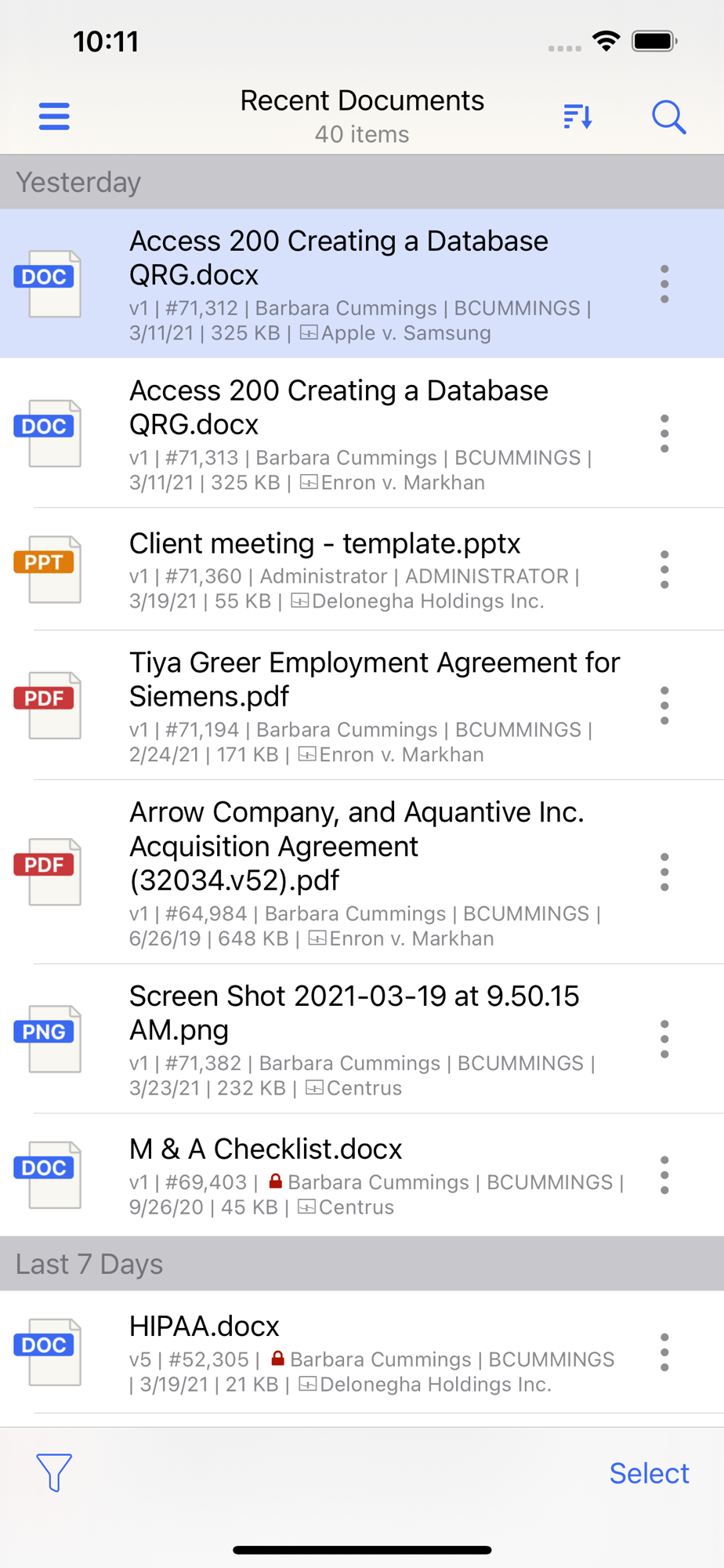Viewport: 724px width, 1568px height.
Task: Show more options for the Screen Shot PNG
Action: [x=664, y=1039]
